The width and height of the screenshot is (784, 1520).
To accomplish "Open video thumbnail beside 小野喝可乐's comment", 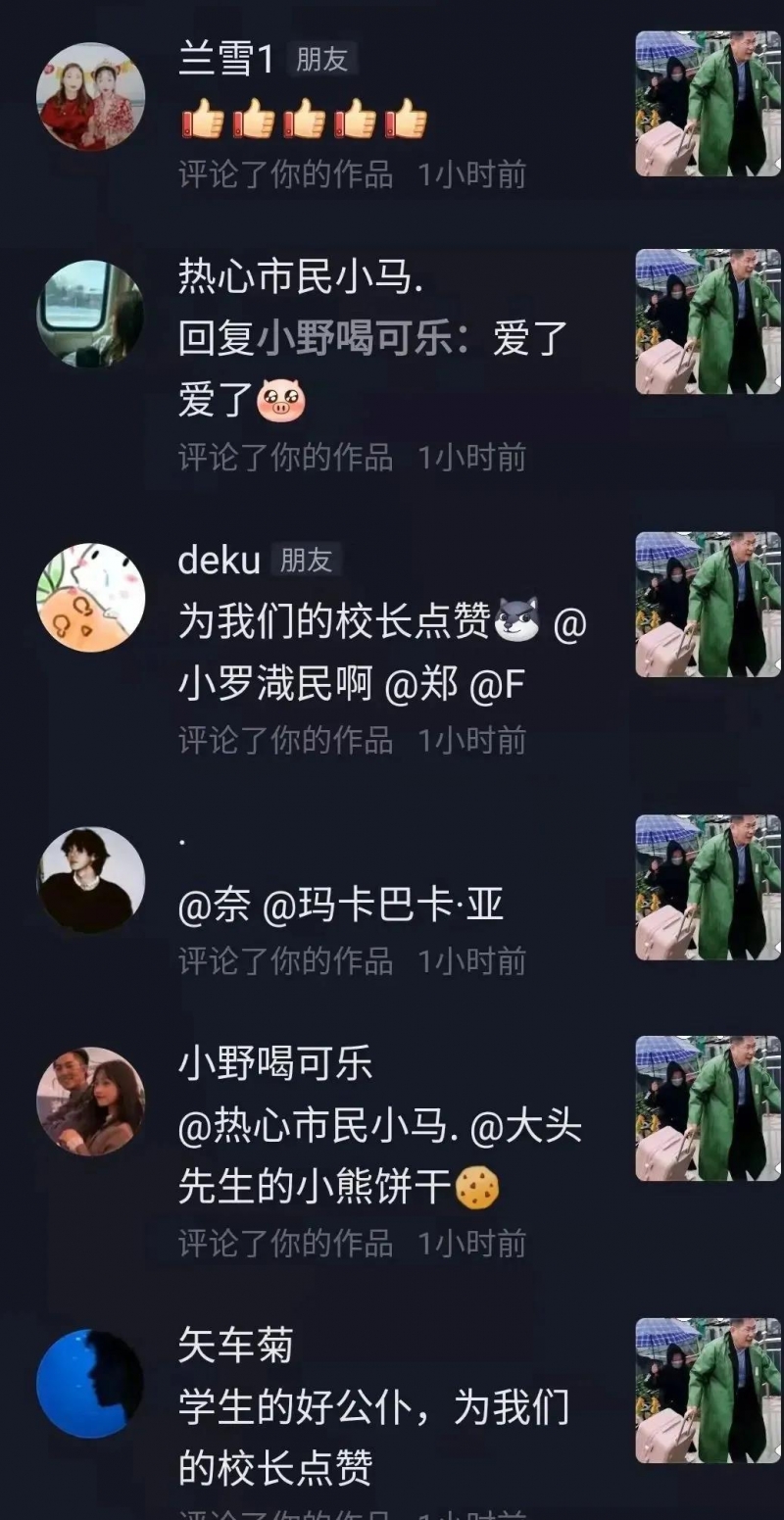I will coord(708,1108).
